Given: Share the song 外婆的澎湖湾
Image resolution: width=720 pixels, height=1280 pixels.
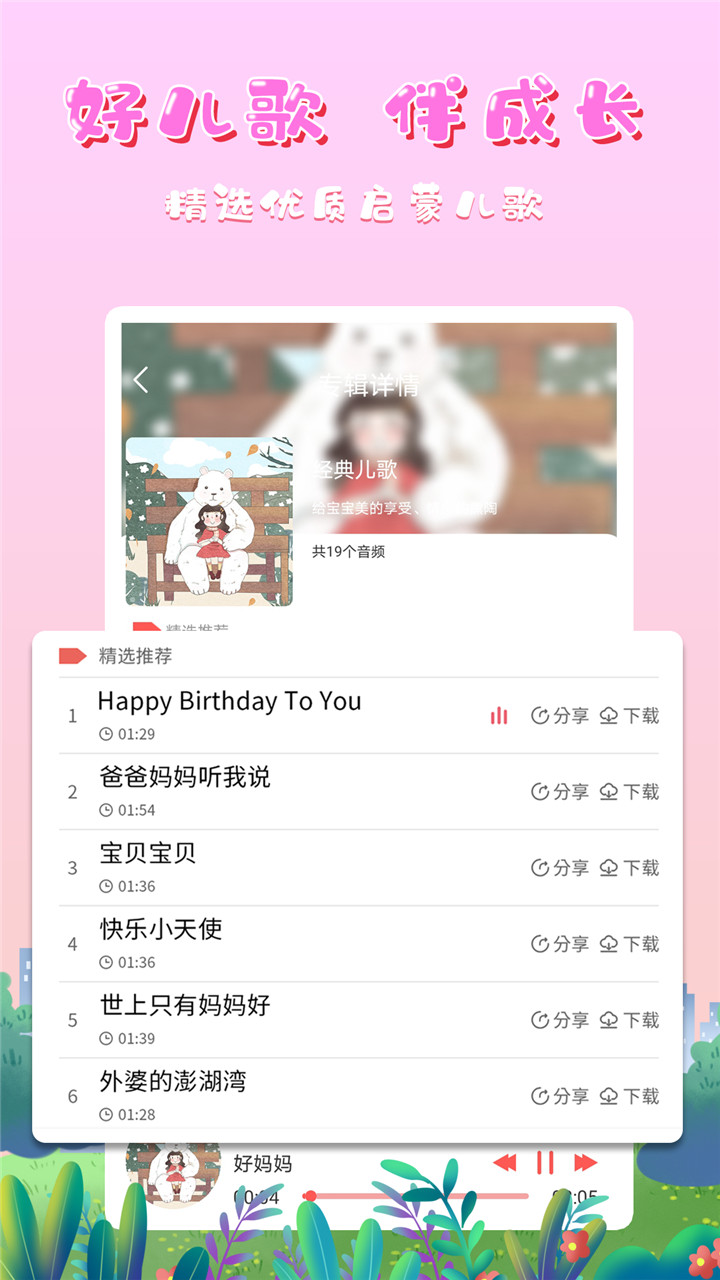Looking at the screenshot, I should 561,1095.
